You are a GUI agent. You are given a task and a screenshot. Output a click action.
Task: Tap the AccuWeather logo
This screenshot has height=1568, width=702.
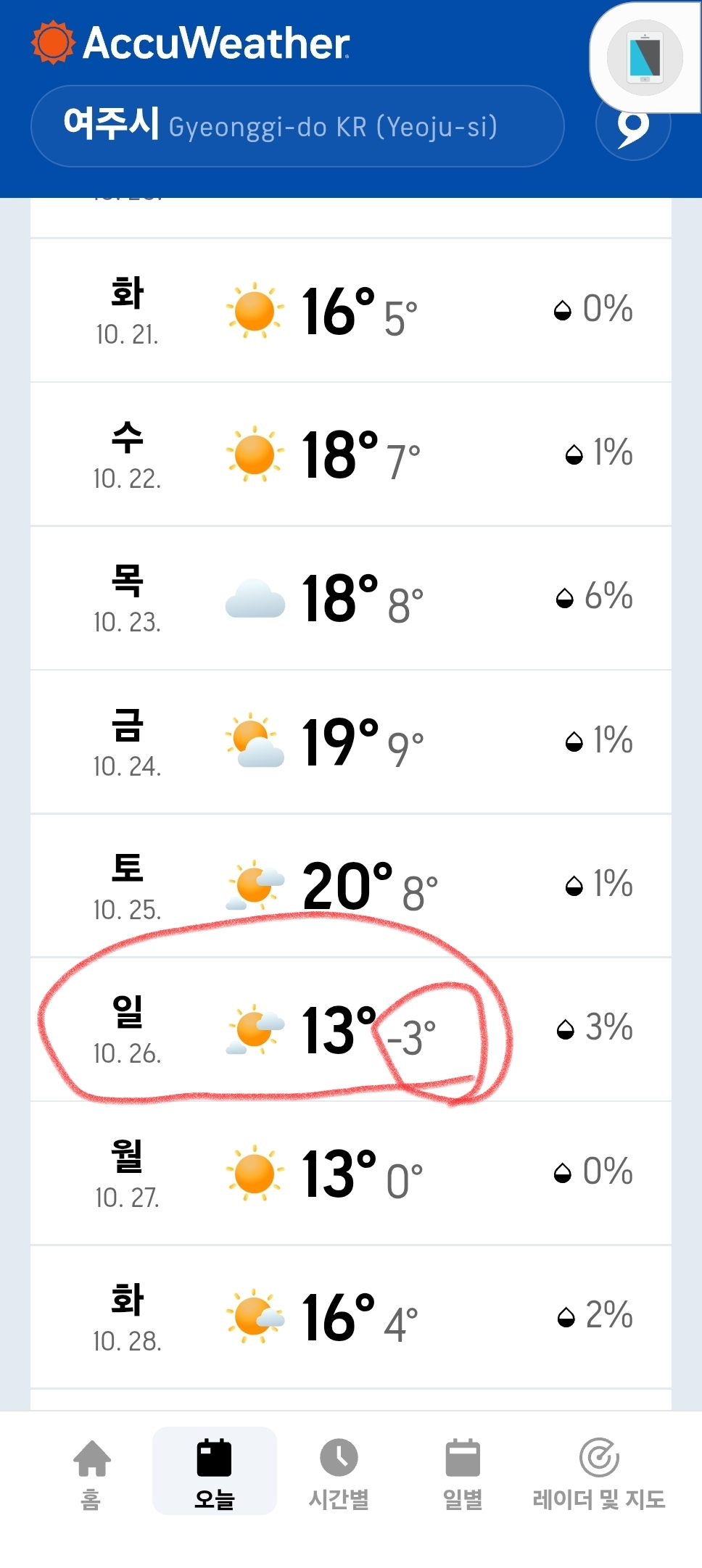191,43
